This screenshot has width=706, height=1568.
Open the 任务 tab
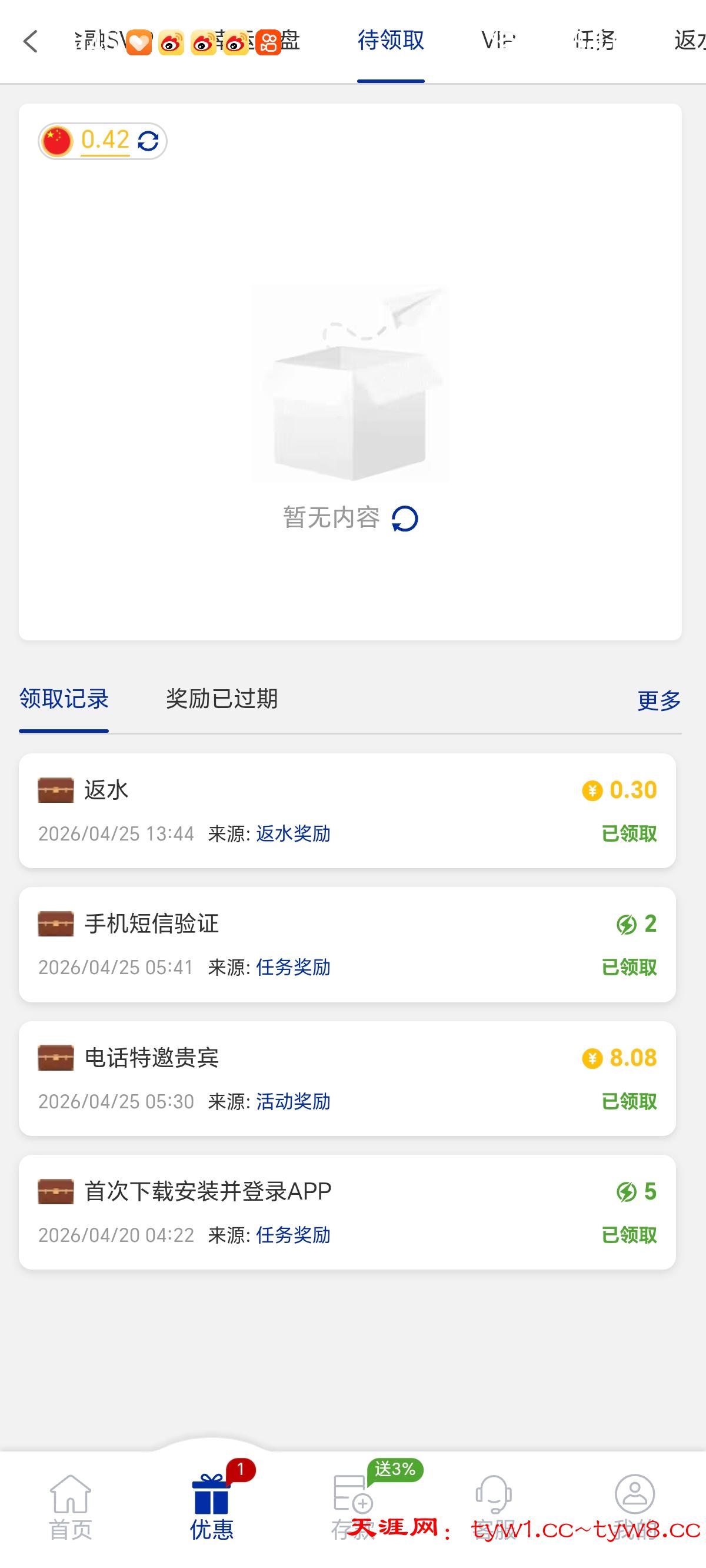(595, 41)
